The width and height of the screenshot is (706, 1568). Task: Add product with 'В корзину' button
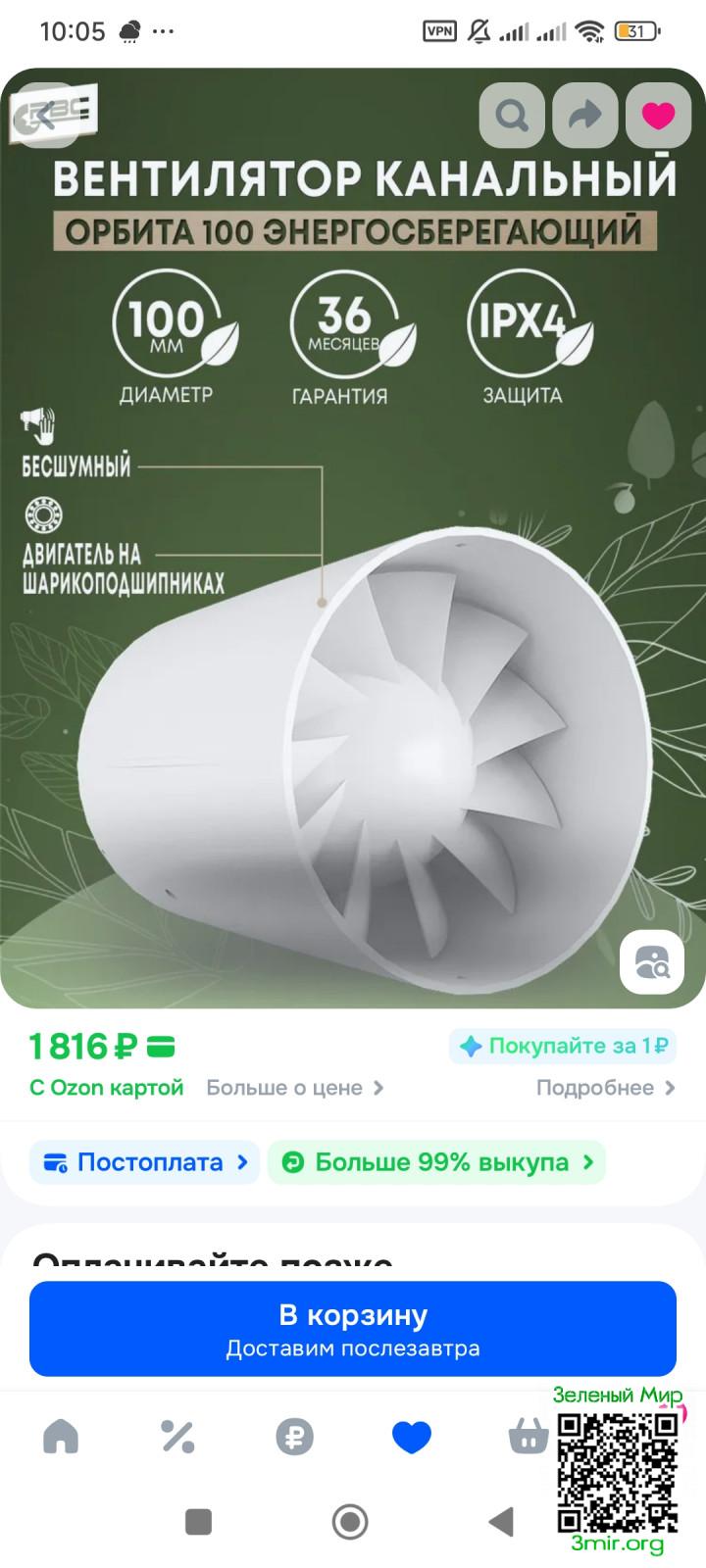click(x=353, y=1328)
